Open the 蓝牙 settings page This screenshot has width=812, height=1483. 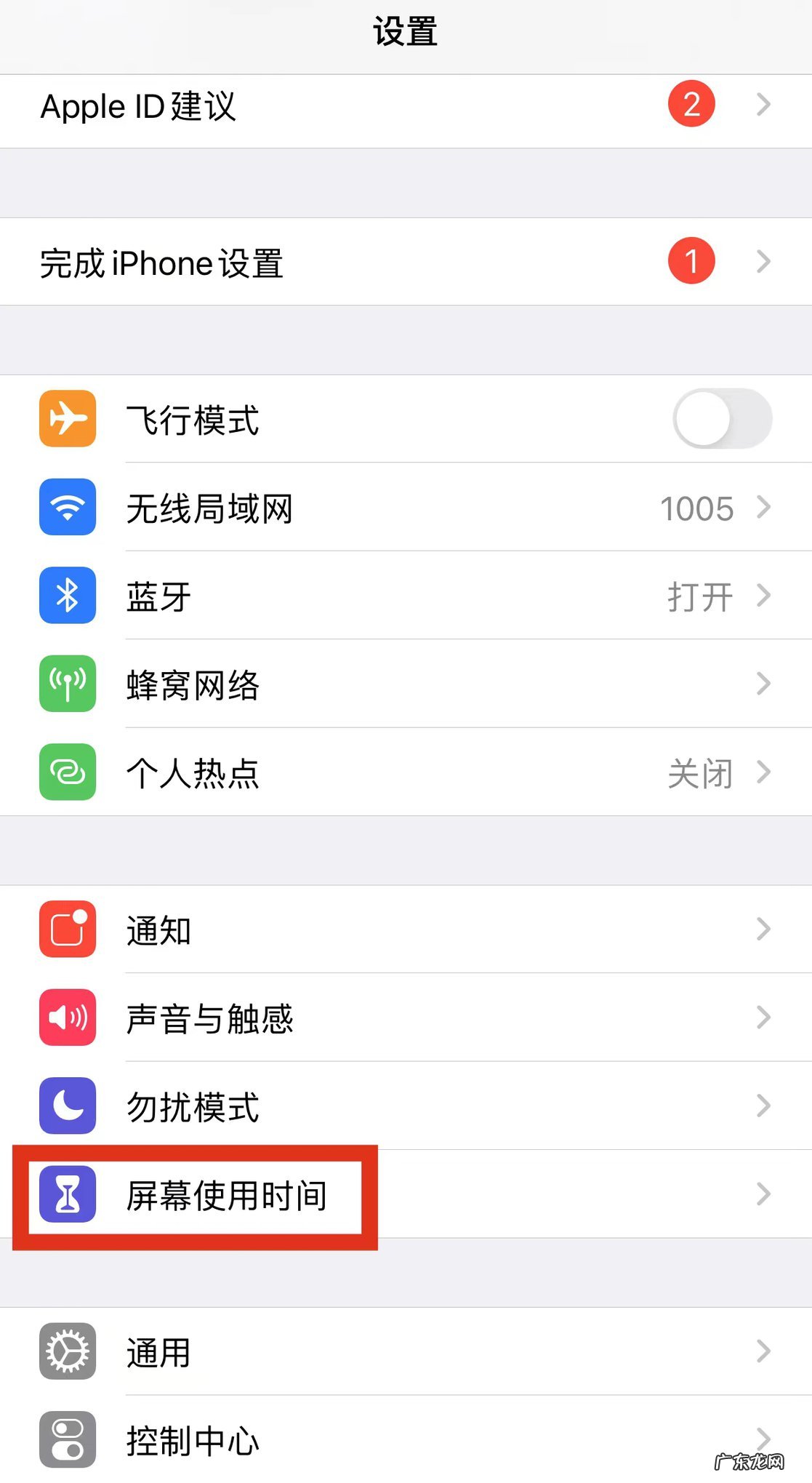406,596
